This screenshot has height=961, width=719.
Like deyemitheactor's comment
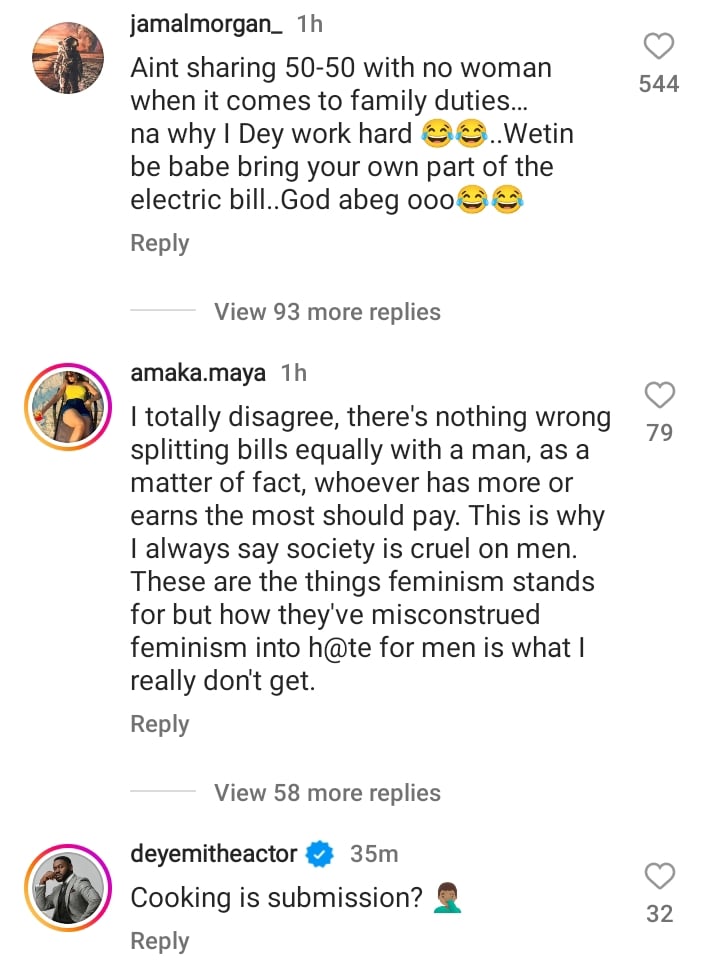pos(659,877)
